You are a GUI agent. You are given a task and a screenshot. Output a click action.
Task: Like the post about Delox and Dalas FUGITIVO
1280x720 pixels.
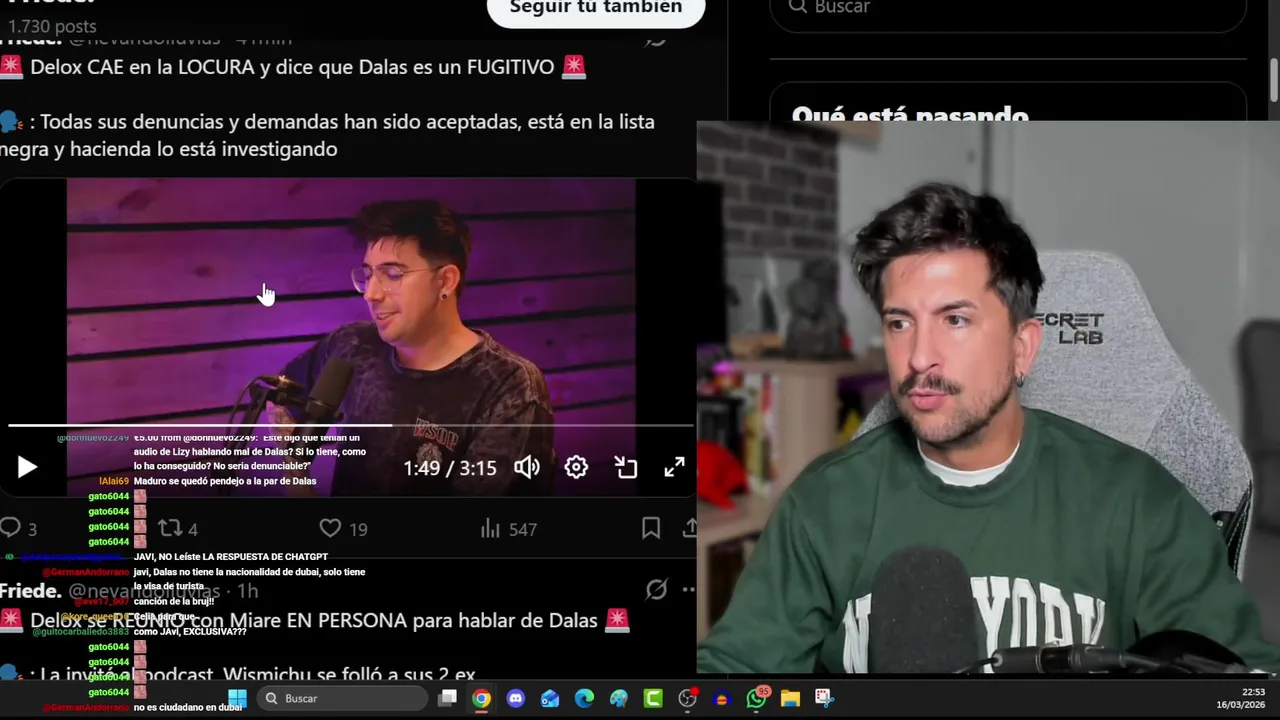(330, 528)
